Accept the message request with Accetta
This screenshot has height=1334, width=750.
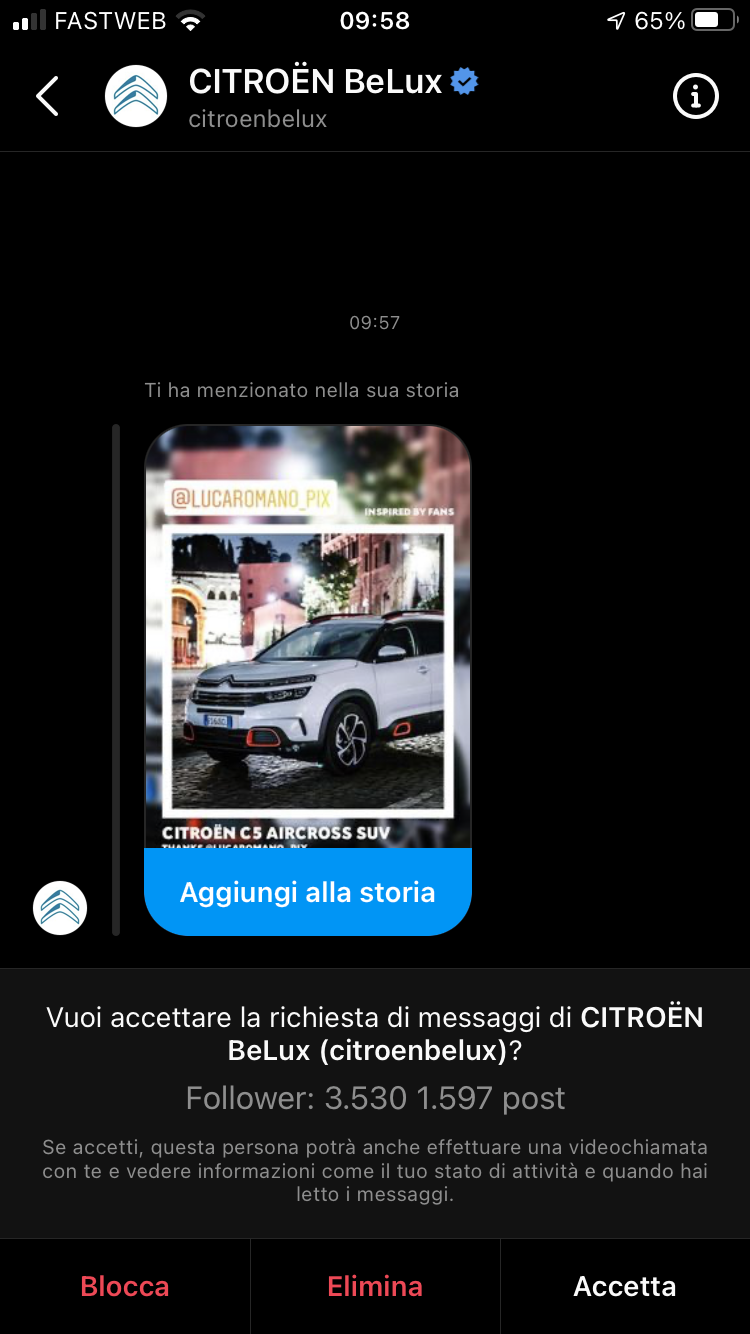point(625,1286)
